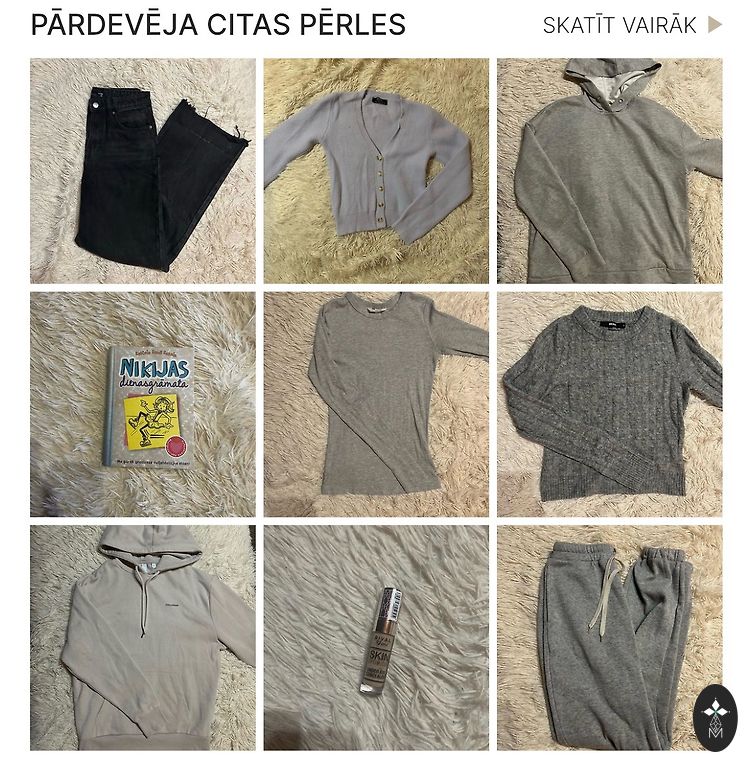View the dark grey cable-knit sweater
Viewport: 754px width, 768px height.
609,404
